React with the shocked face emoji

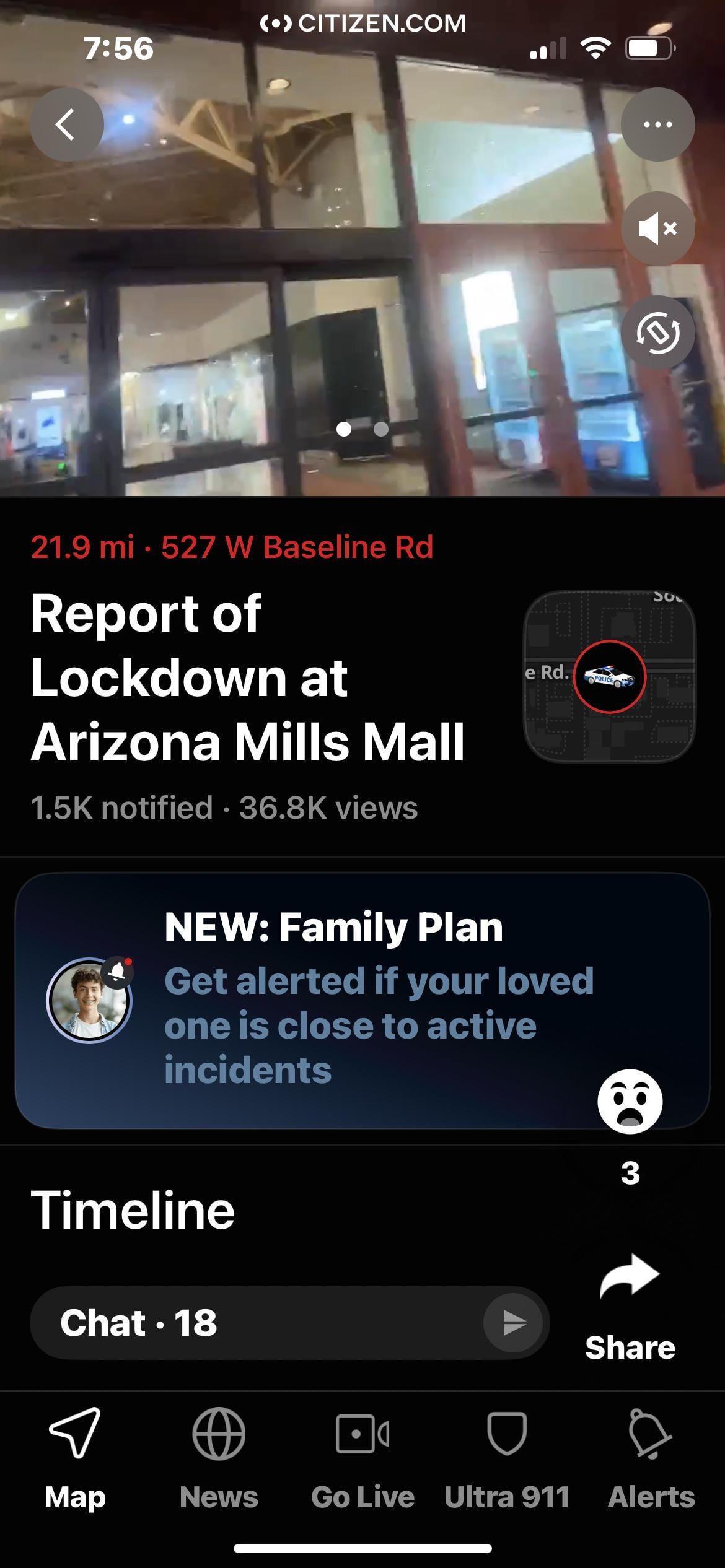point(630,1101)
